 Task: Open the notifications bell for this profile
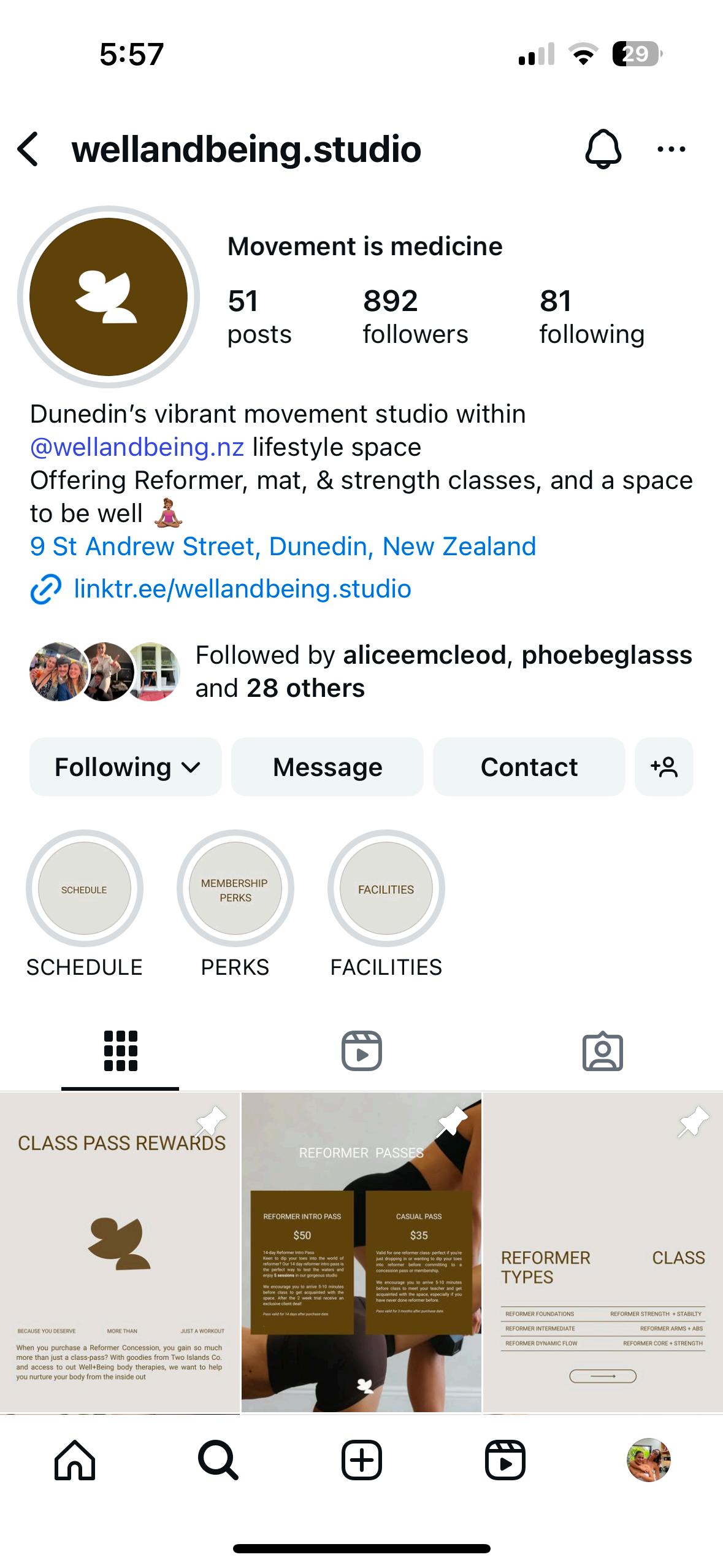click(603, 149)
